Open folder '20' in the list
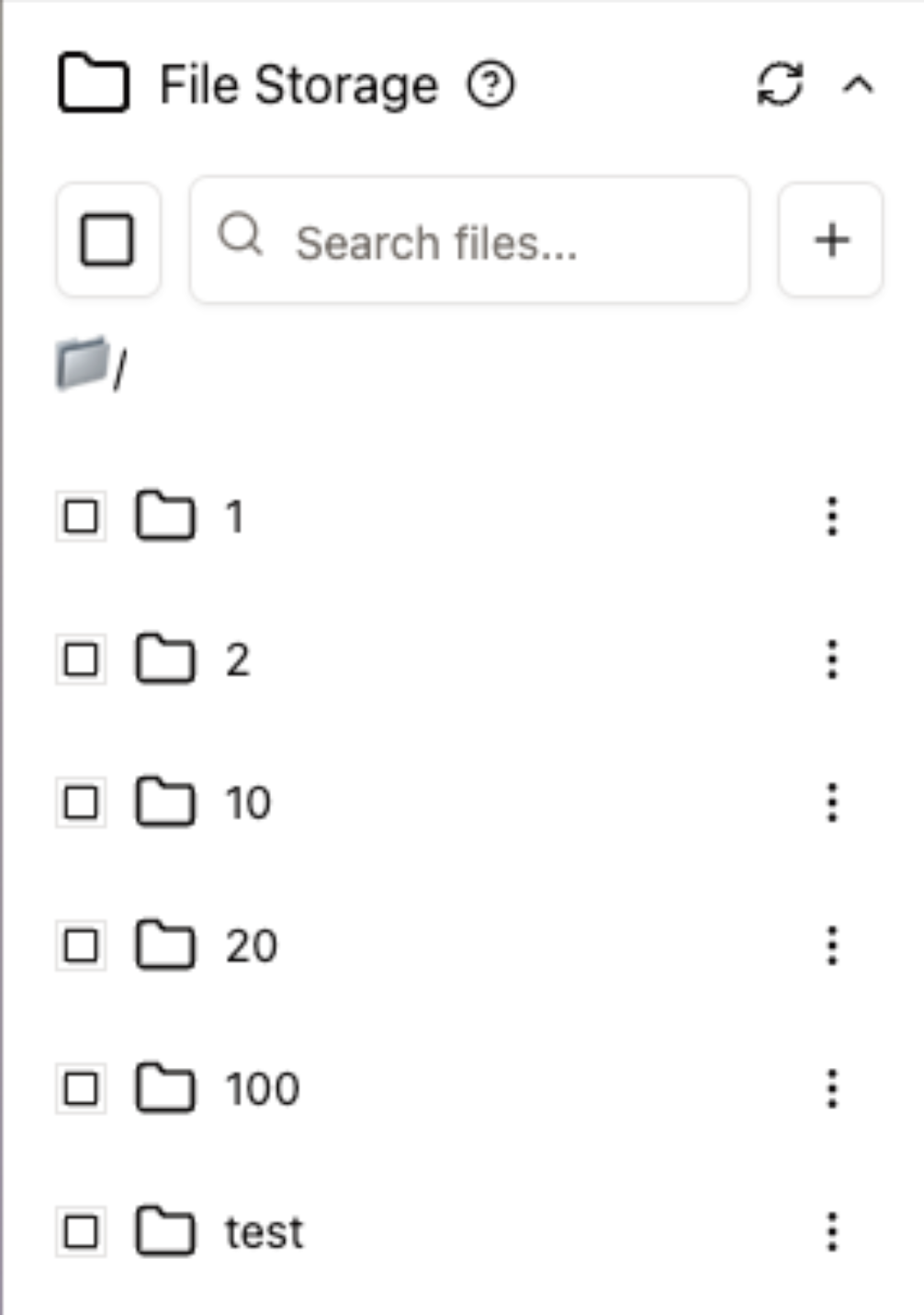The width and height of the screenshot is (924, 1315). pyautogui.click(x=250, y=945)
